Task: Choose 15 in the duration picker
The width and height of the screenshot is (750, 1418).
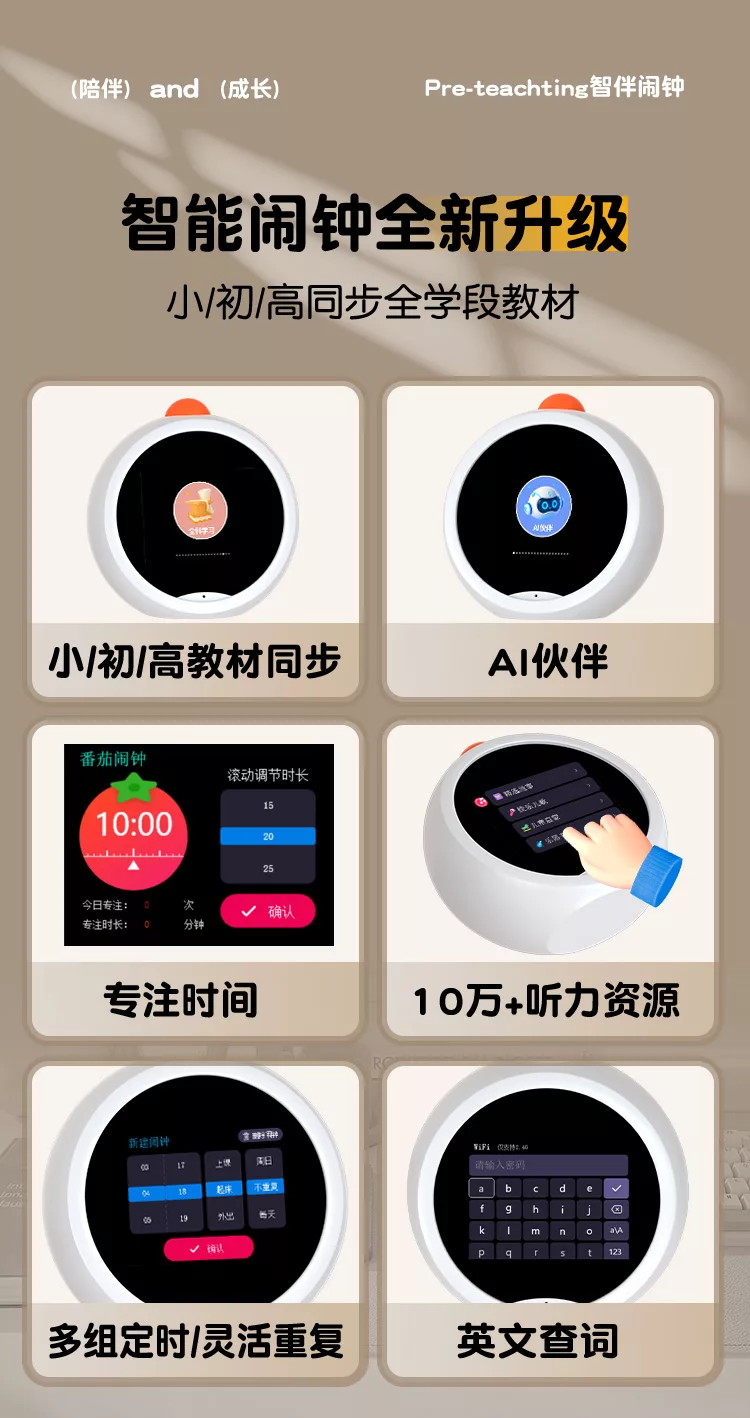Action: 268,805
